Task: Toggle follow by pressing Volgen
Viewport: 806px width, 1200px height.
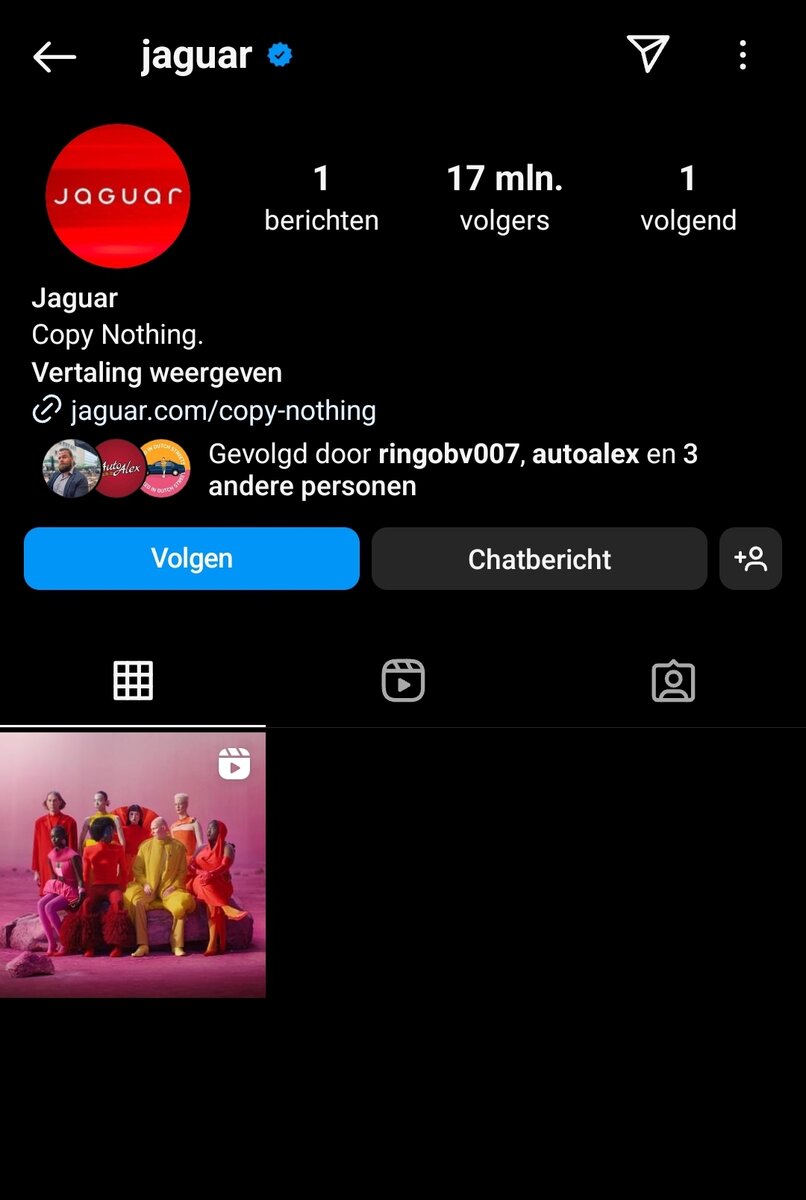Action: 191,559
